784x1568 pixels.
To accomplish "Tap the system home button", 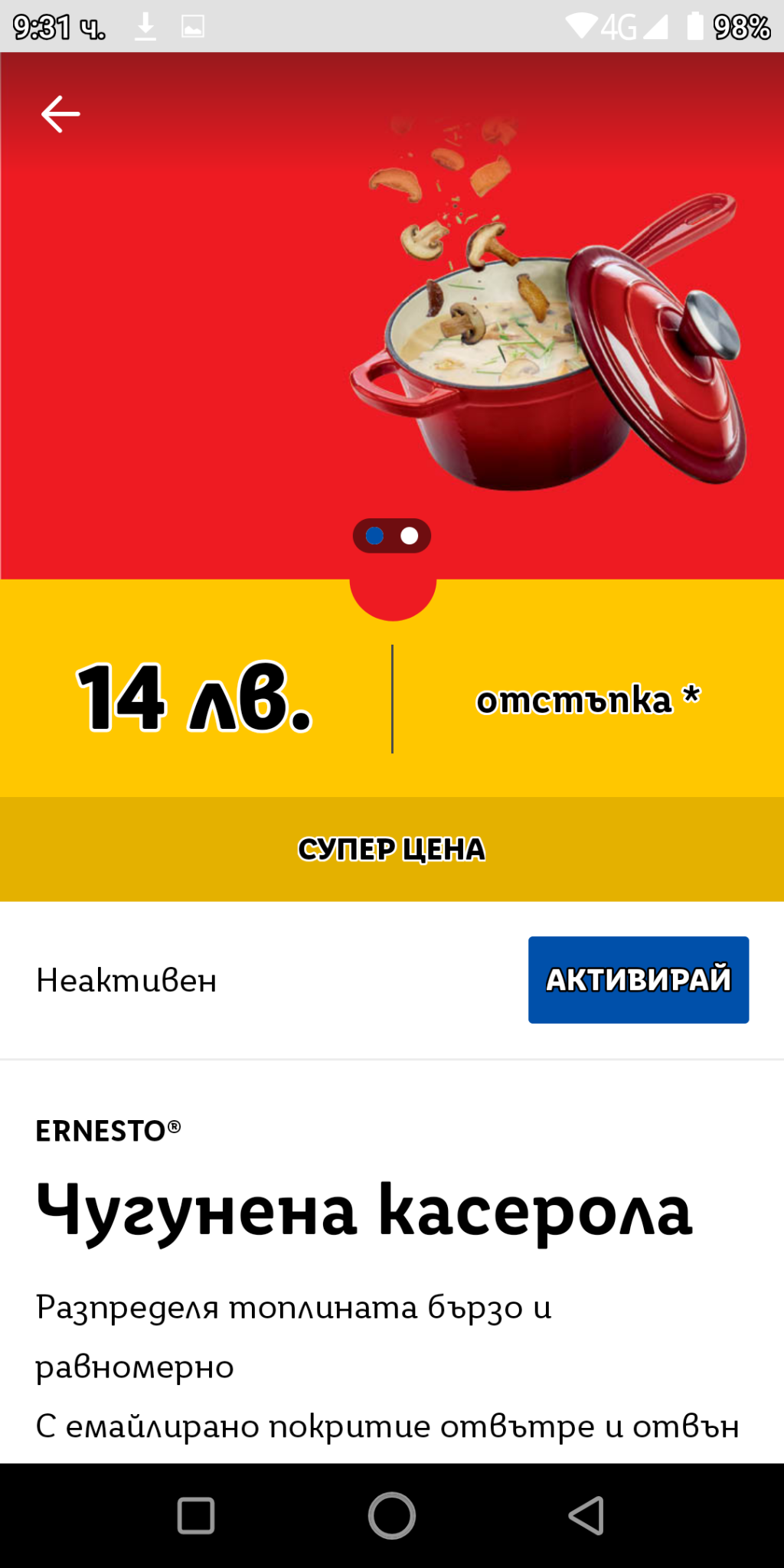I will coord(391,1515).
